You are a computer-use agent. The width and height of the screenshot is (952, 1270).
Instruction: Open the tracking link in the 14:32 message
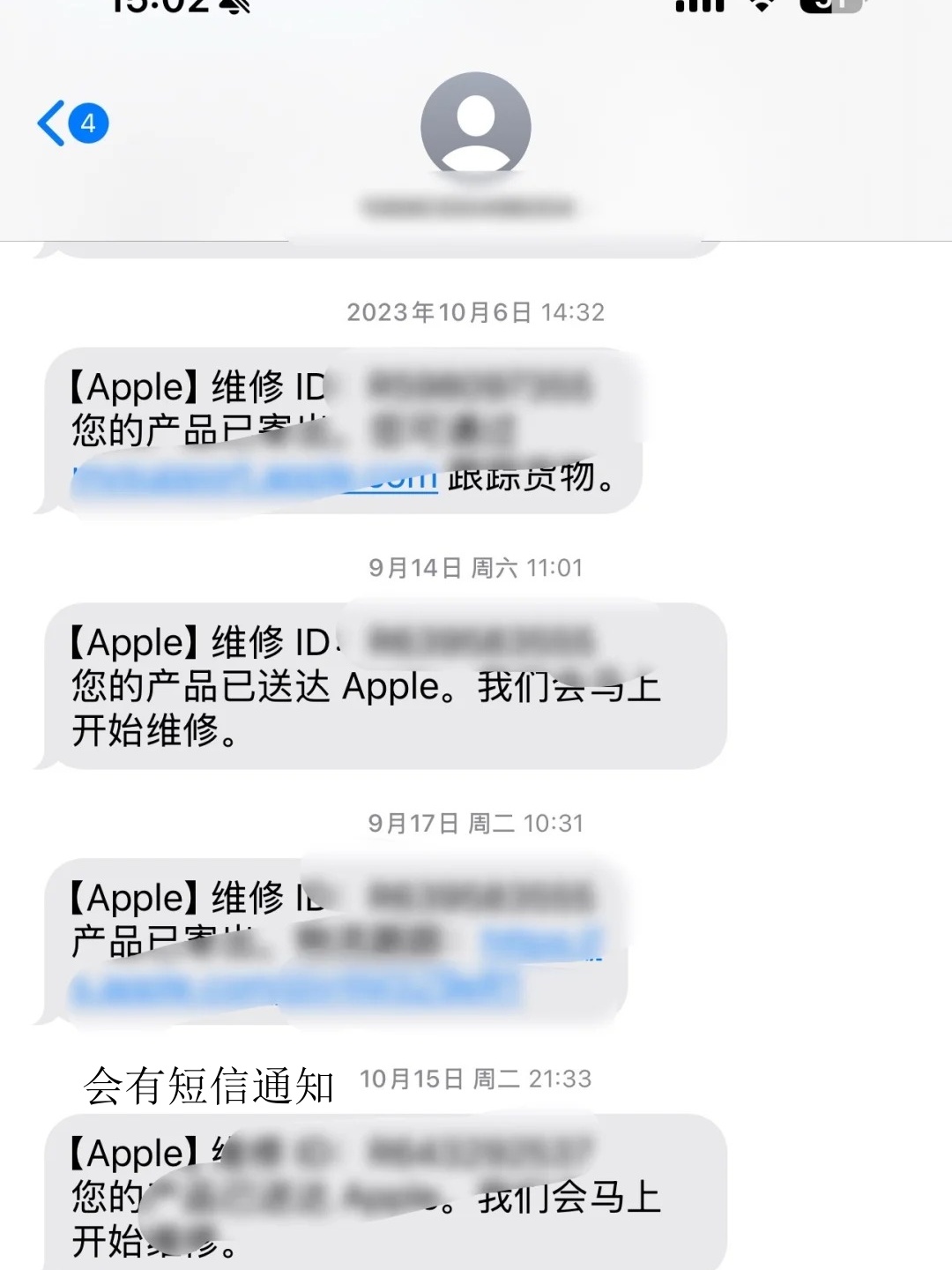[x=256, y=480]
